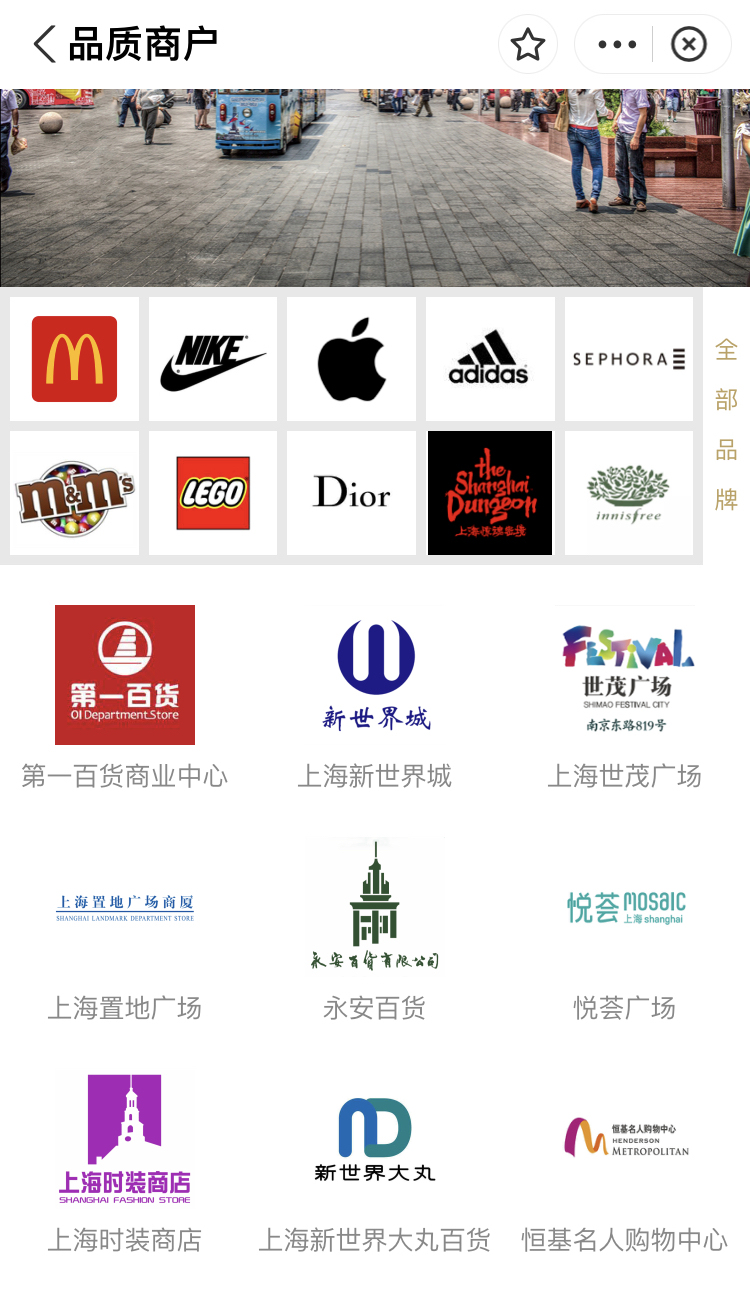This screenshot has height=1294, width=750.
Task: Go back from 品质商户 page
Action: click(x=44, y=44)
